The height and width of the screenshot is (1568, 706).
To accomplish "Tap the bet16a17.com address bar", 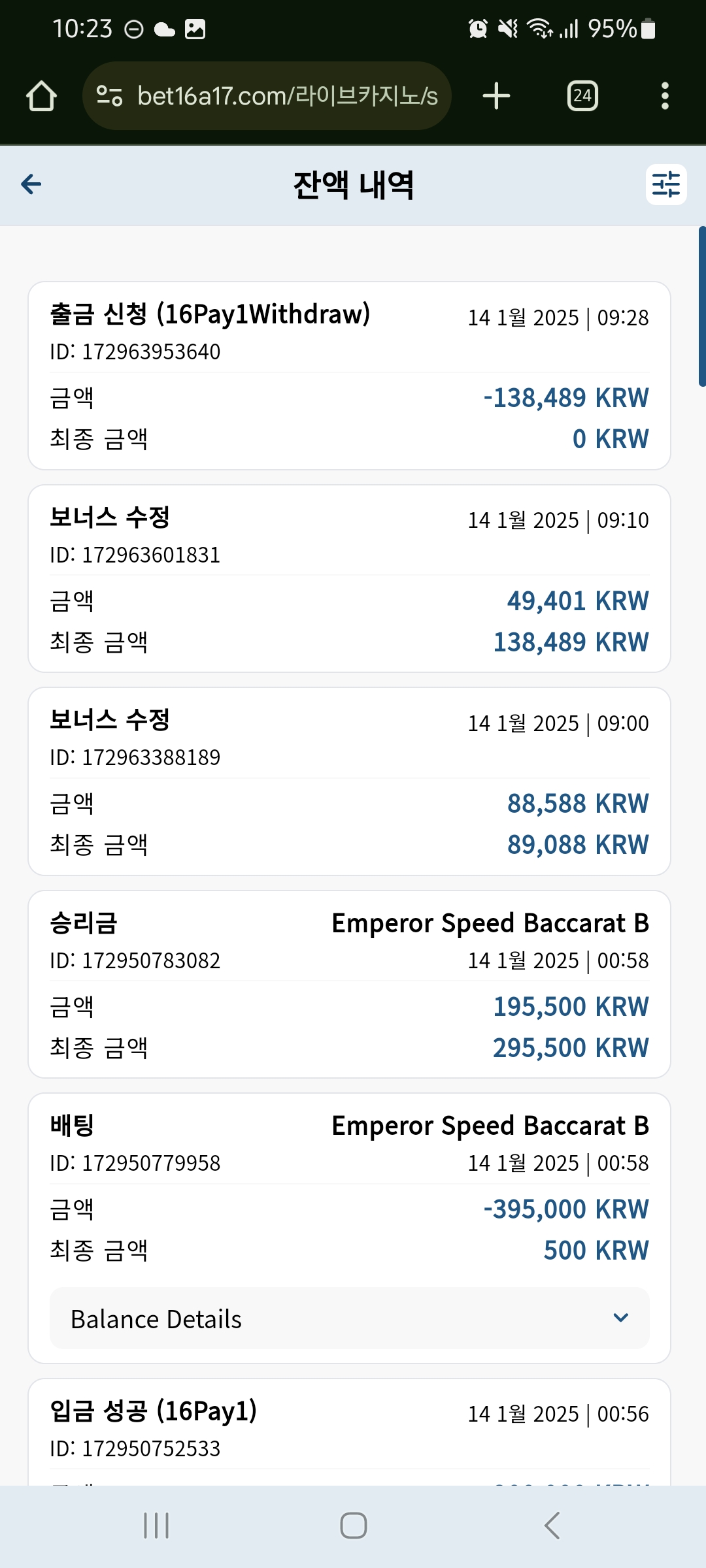I will pos(267,96).
